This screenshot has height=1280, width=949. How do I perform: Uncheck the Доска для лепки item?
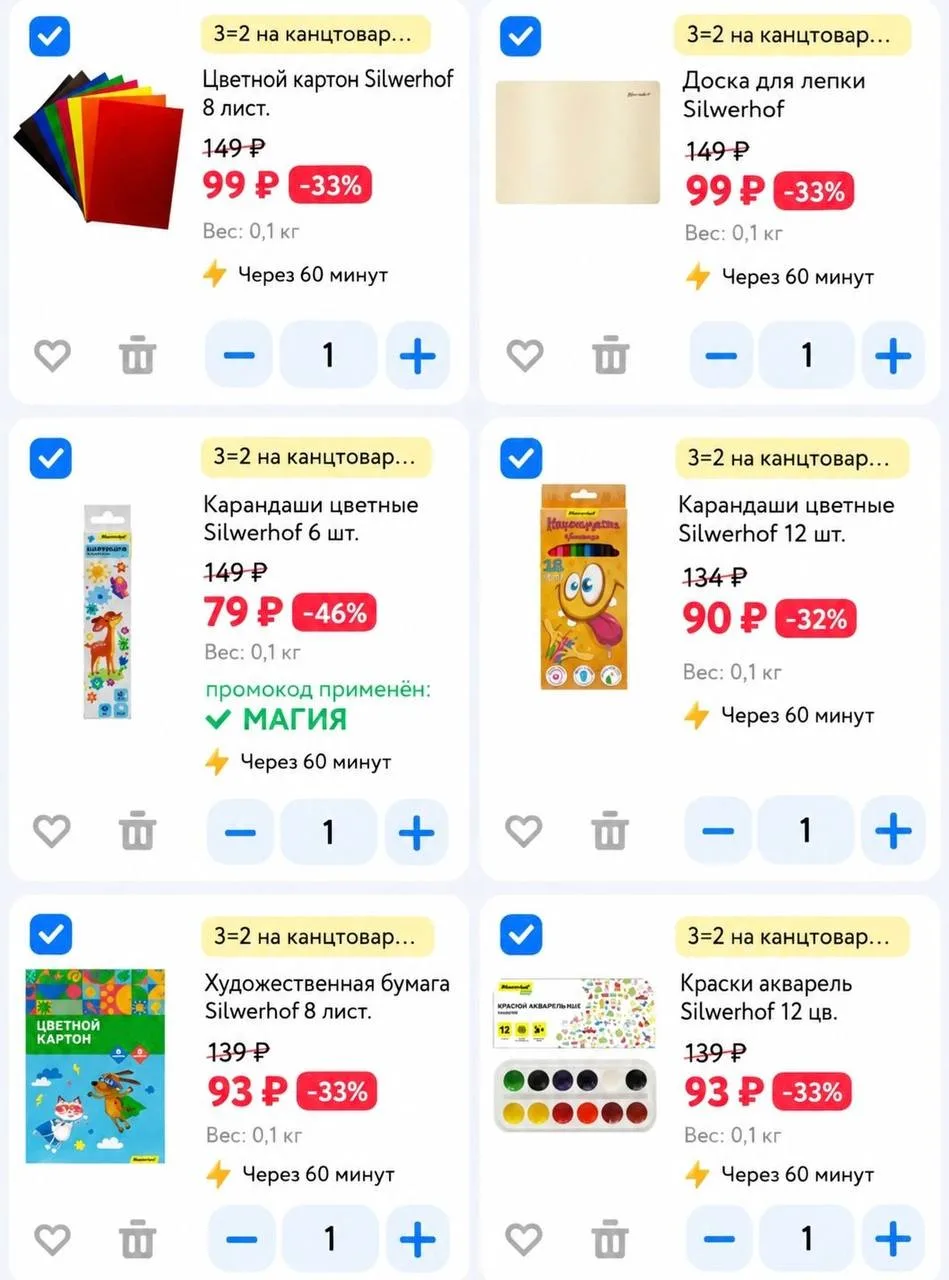(520, 38)
